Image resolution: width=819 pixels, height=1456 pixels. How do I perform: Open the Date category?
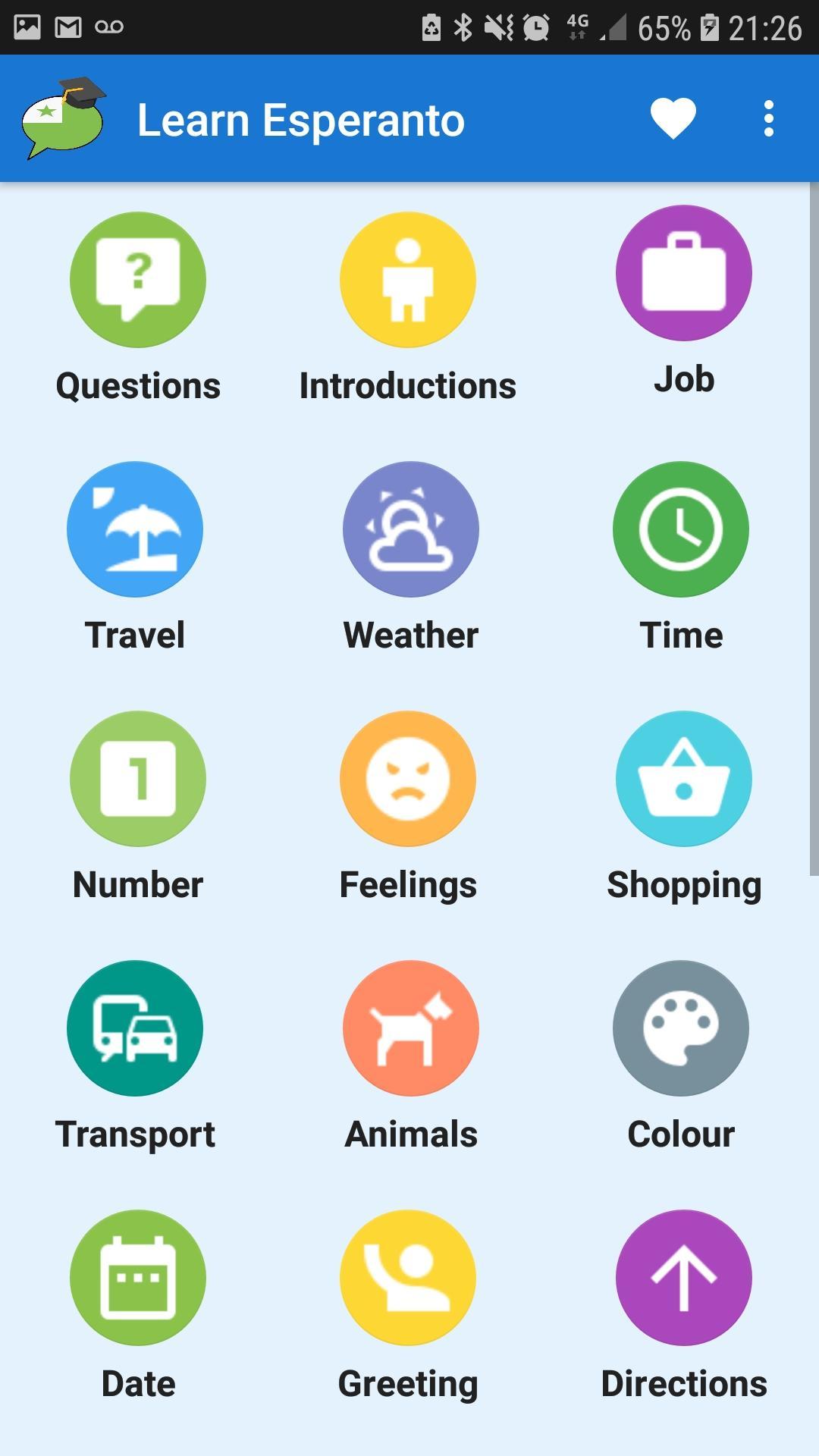point(138,1279)
